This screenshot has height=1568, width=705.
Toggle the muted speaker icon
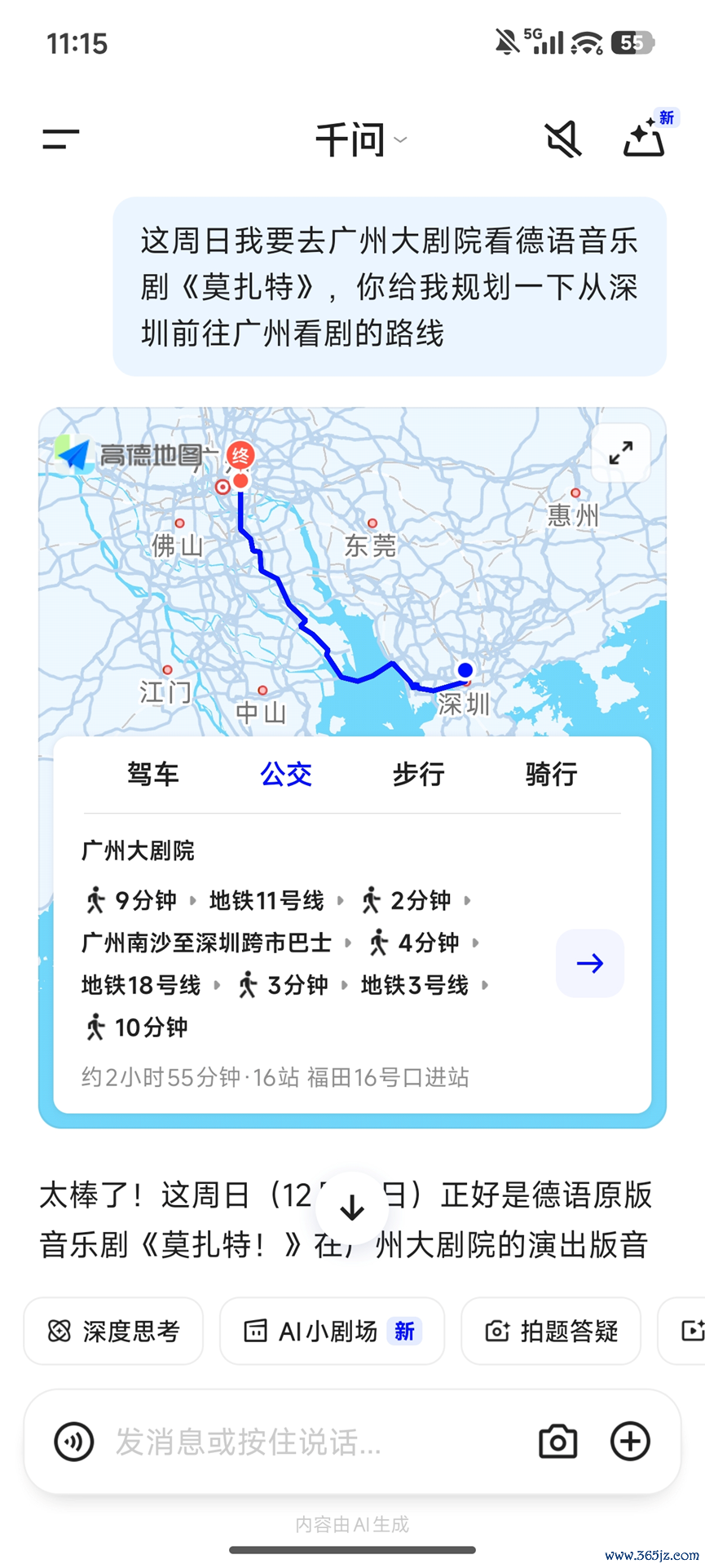pos(563,139)
